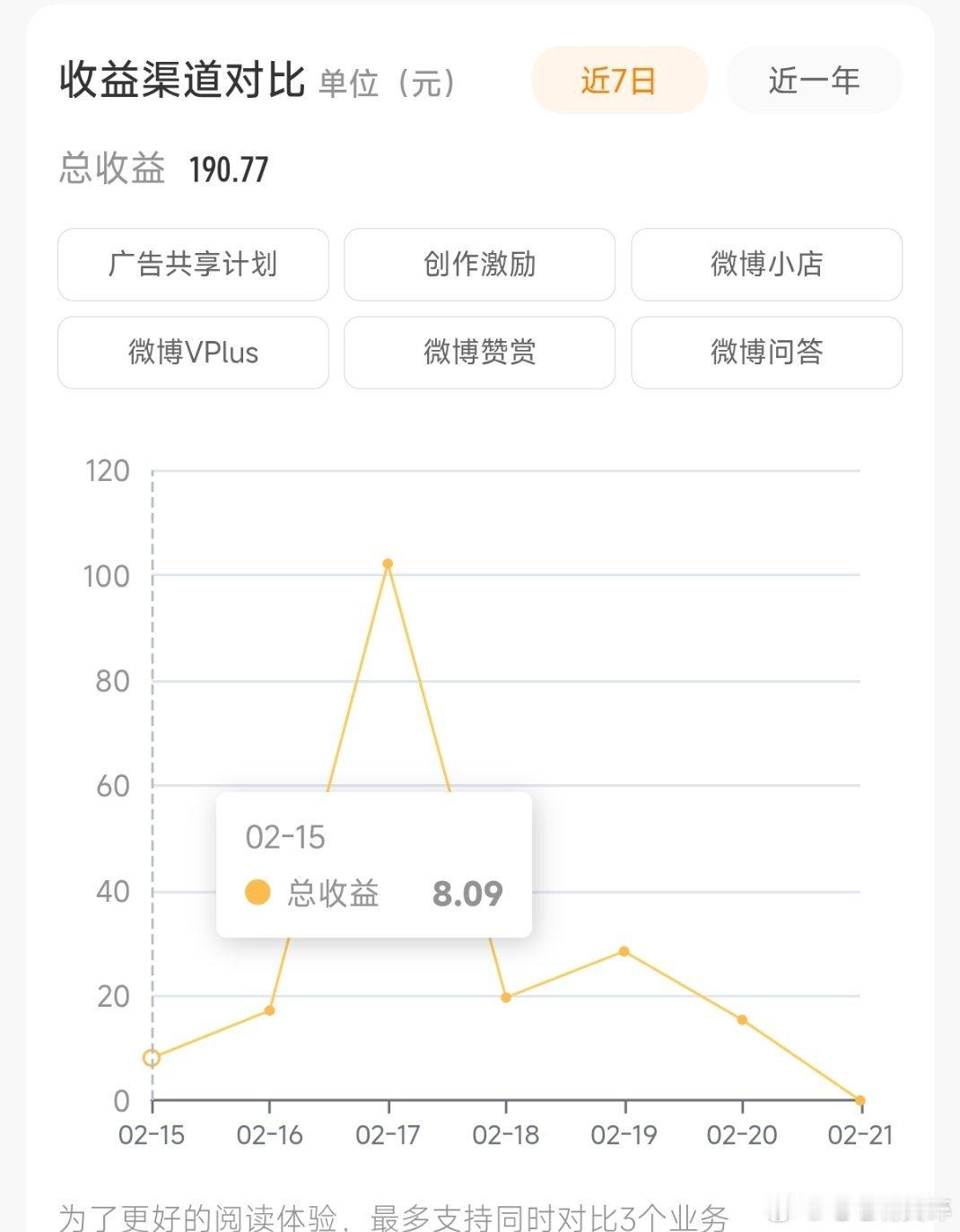Click the data point on 02-20
Screen dimensions: 960x1232
click(740, 1019)
